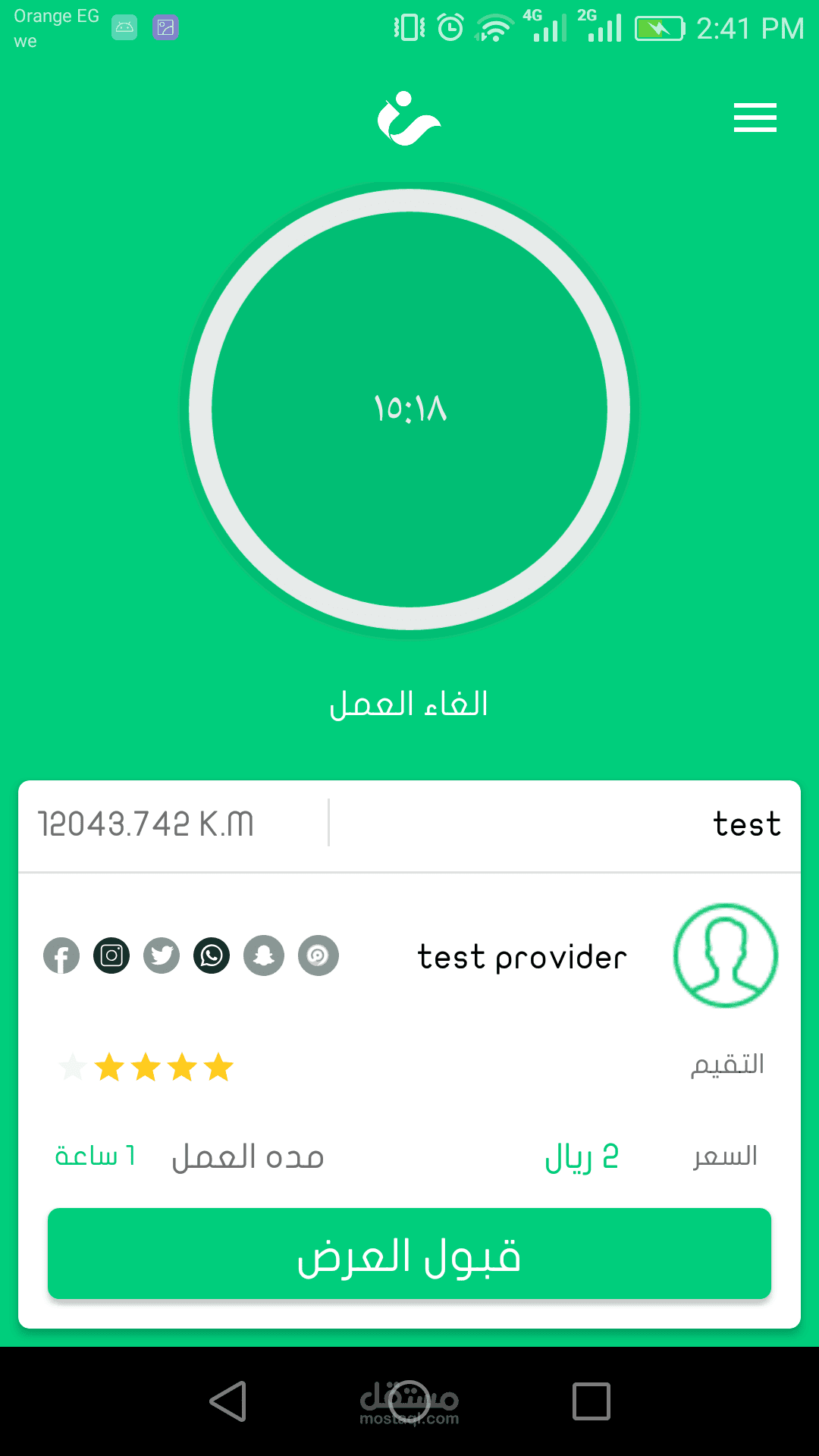Open test provider's Twitter link
The width and height of the screenshot is (819, 1456).
point(162,955)
